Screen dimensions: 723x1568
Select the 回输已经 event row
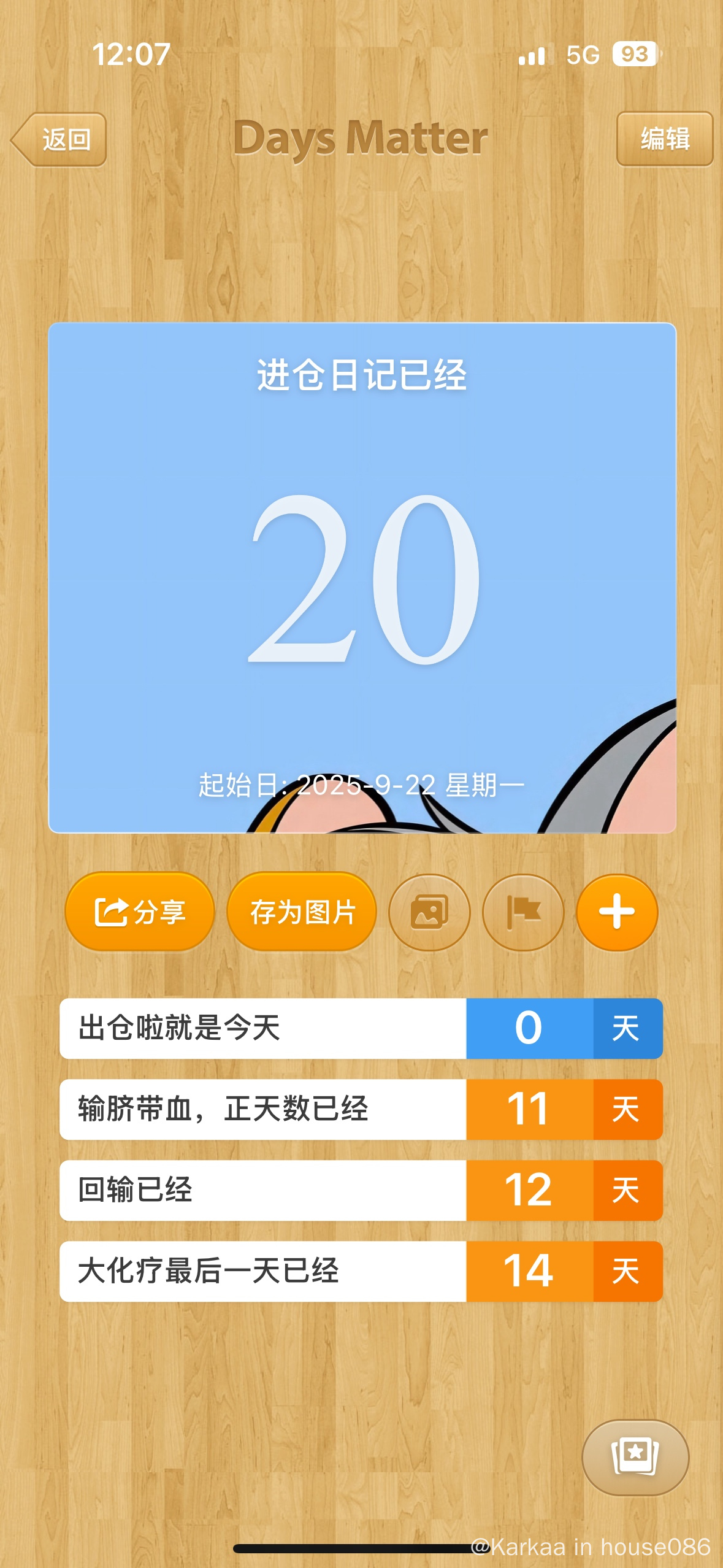click(x=361, y=1190)
